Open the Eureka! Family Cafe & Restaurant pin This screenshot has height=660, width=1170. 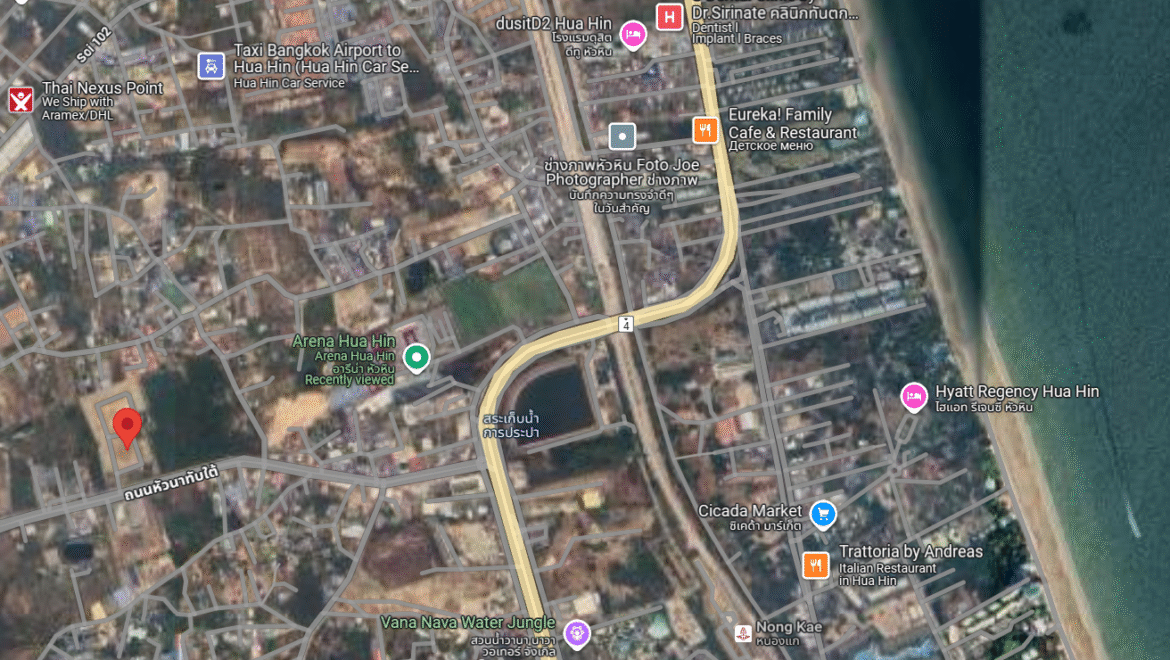[705, 130]
